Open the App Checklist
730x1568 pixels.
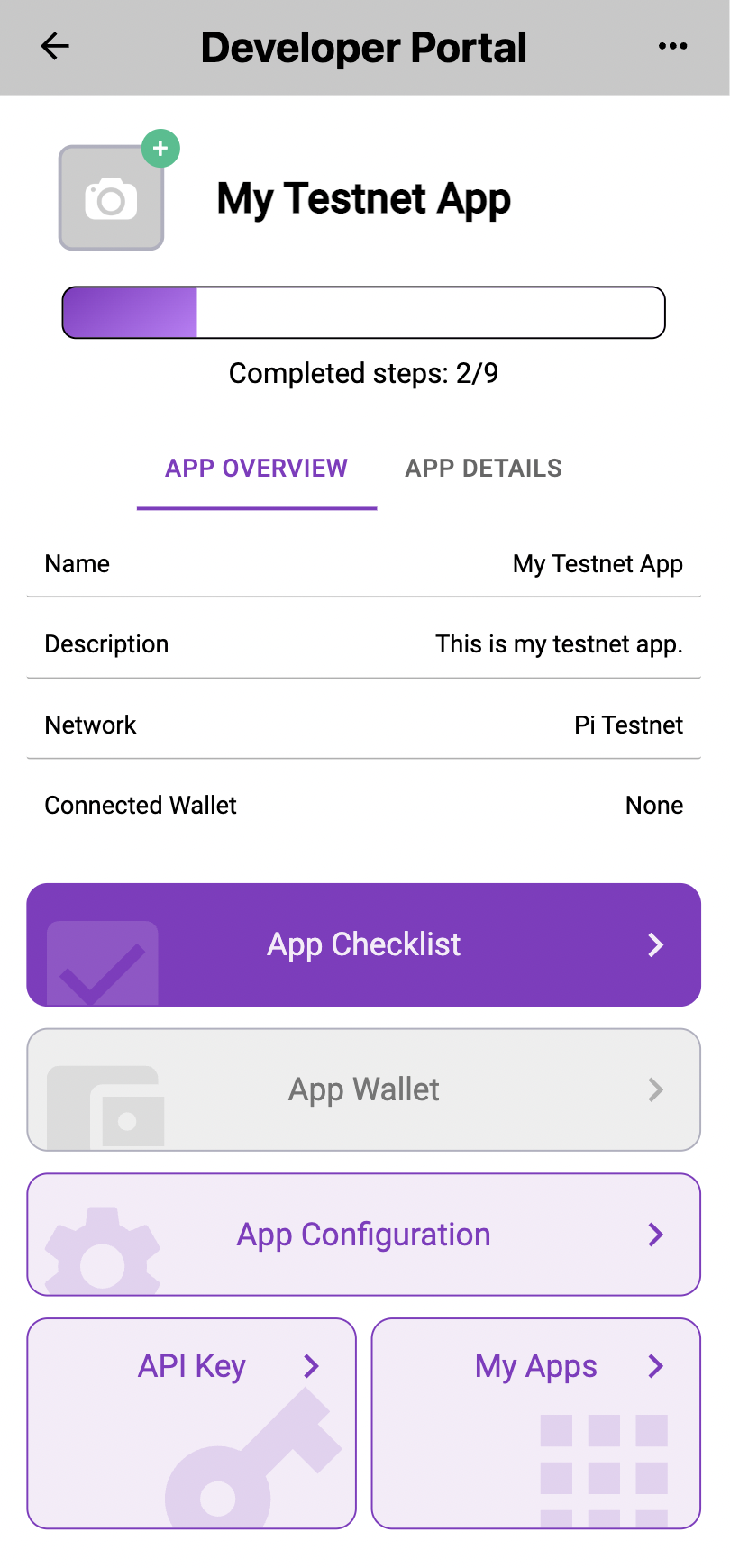point(364,944)
